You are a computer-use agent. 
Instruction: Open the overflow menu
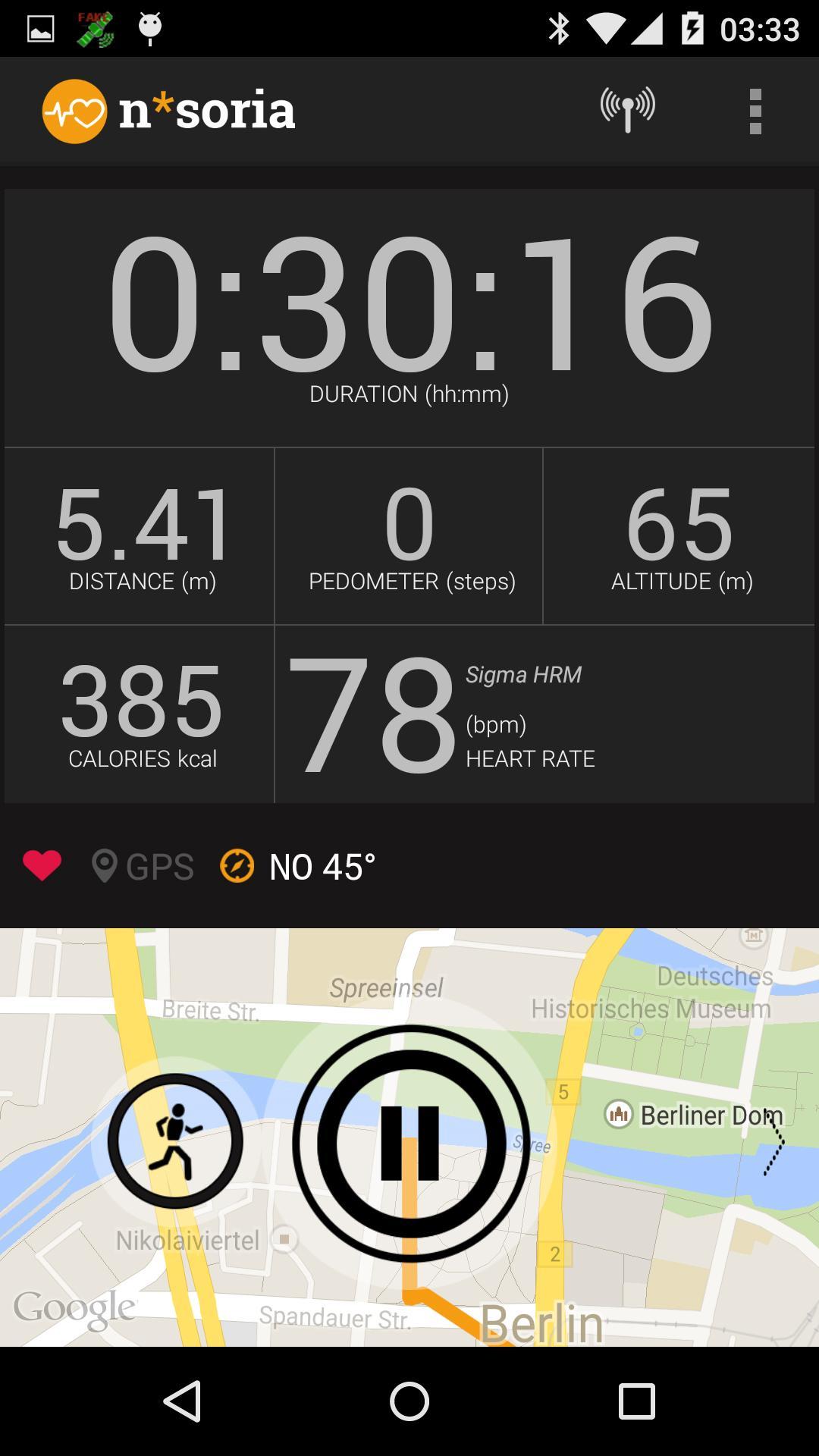pos(755,111)
